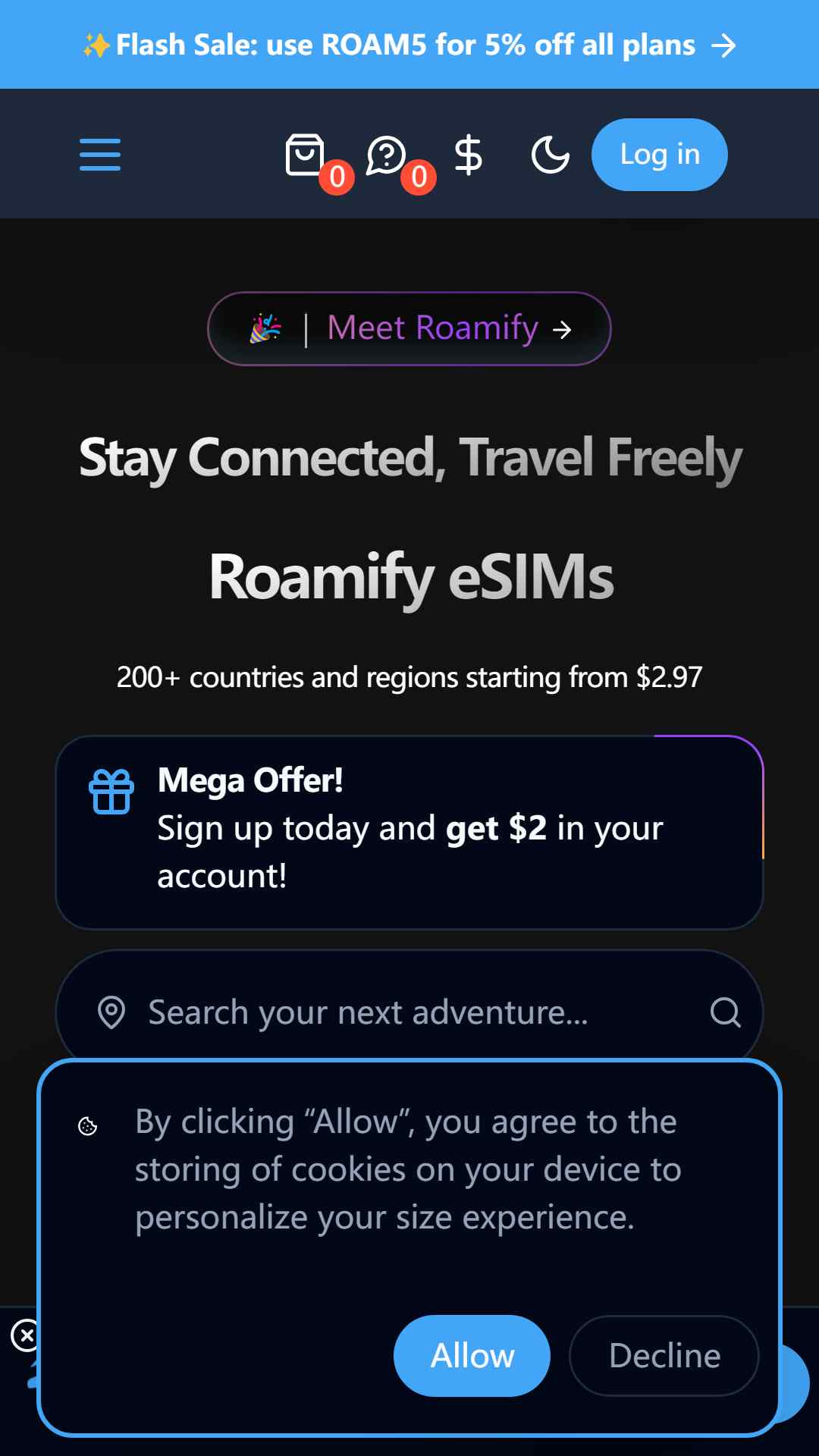The width and height of the screenshot is (819, 1456).
Task: Allow cookies
Action: coord(472,1356)
